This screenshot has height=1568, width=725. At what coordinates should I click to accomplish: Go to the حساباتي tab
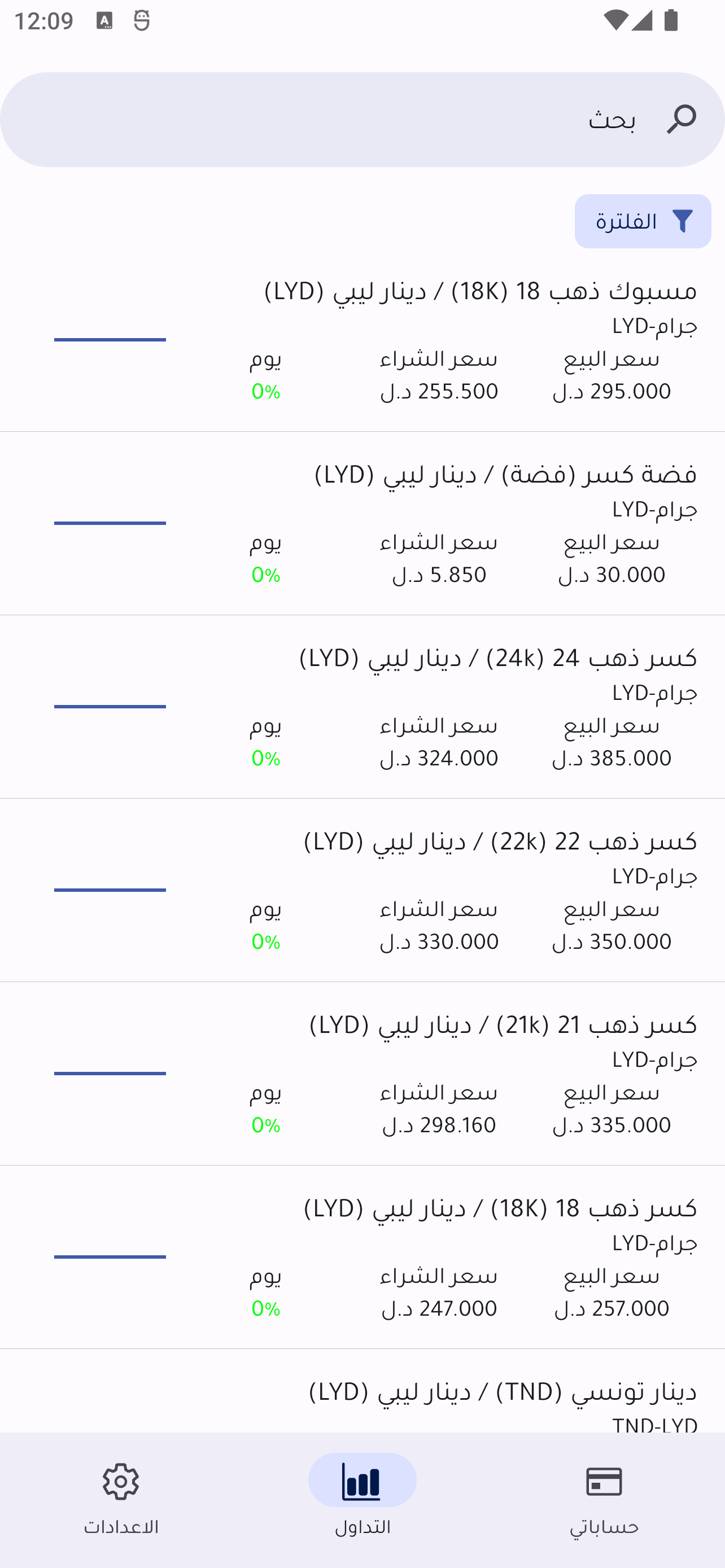(x=604, y=1499)
